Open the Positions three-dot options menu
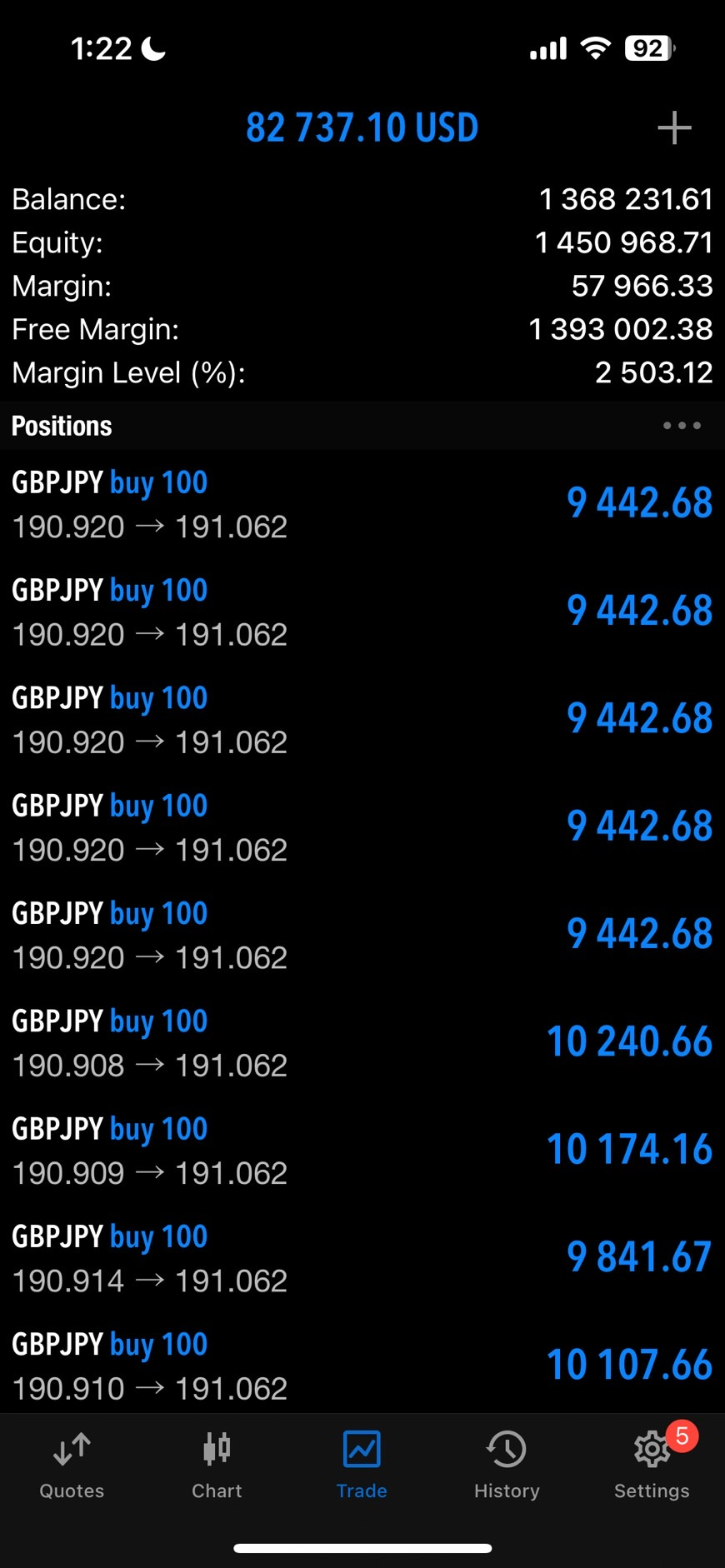 click(x=681, y=426)
